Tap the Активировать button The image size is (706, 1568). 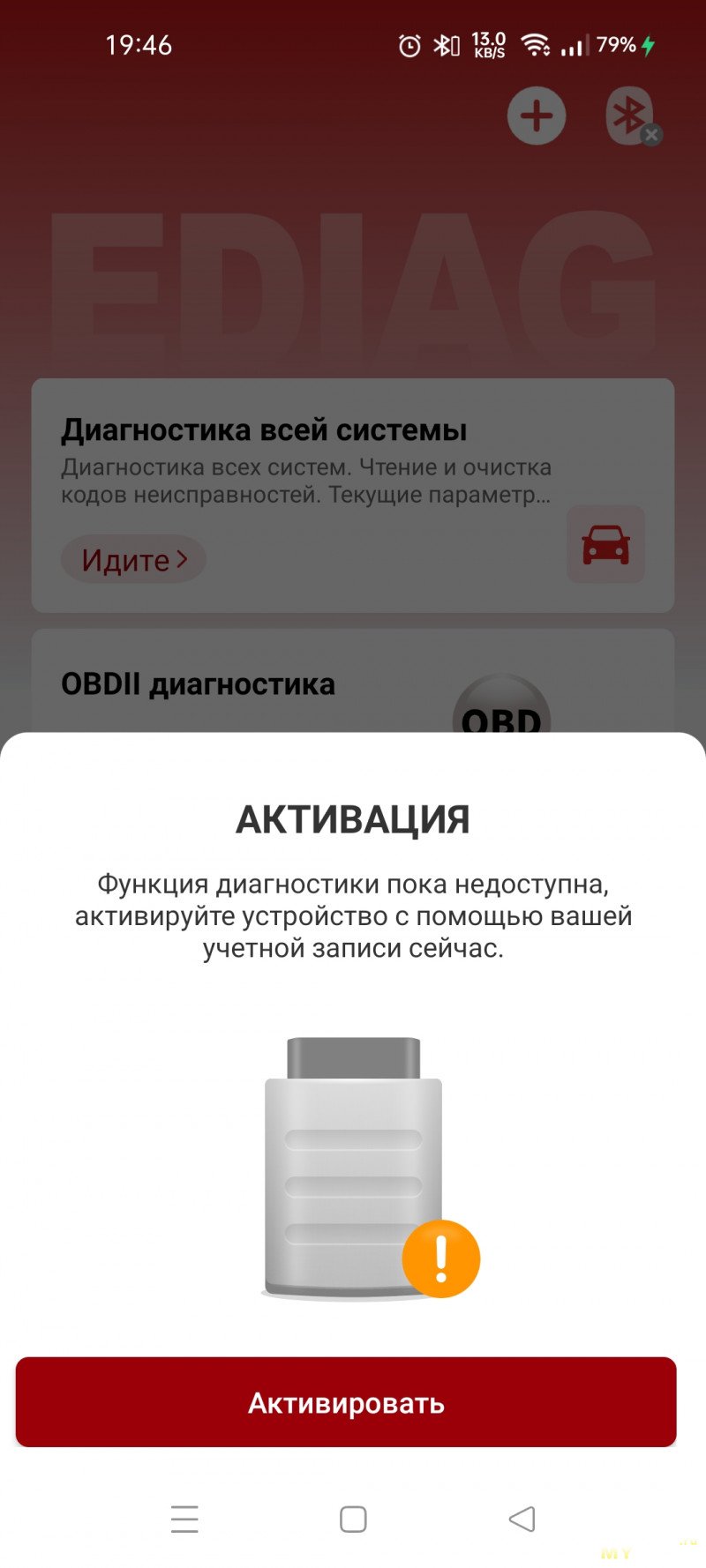click(346, 1401)
